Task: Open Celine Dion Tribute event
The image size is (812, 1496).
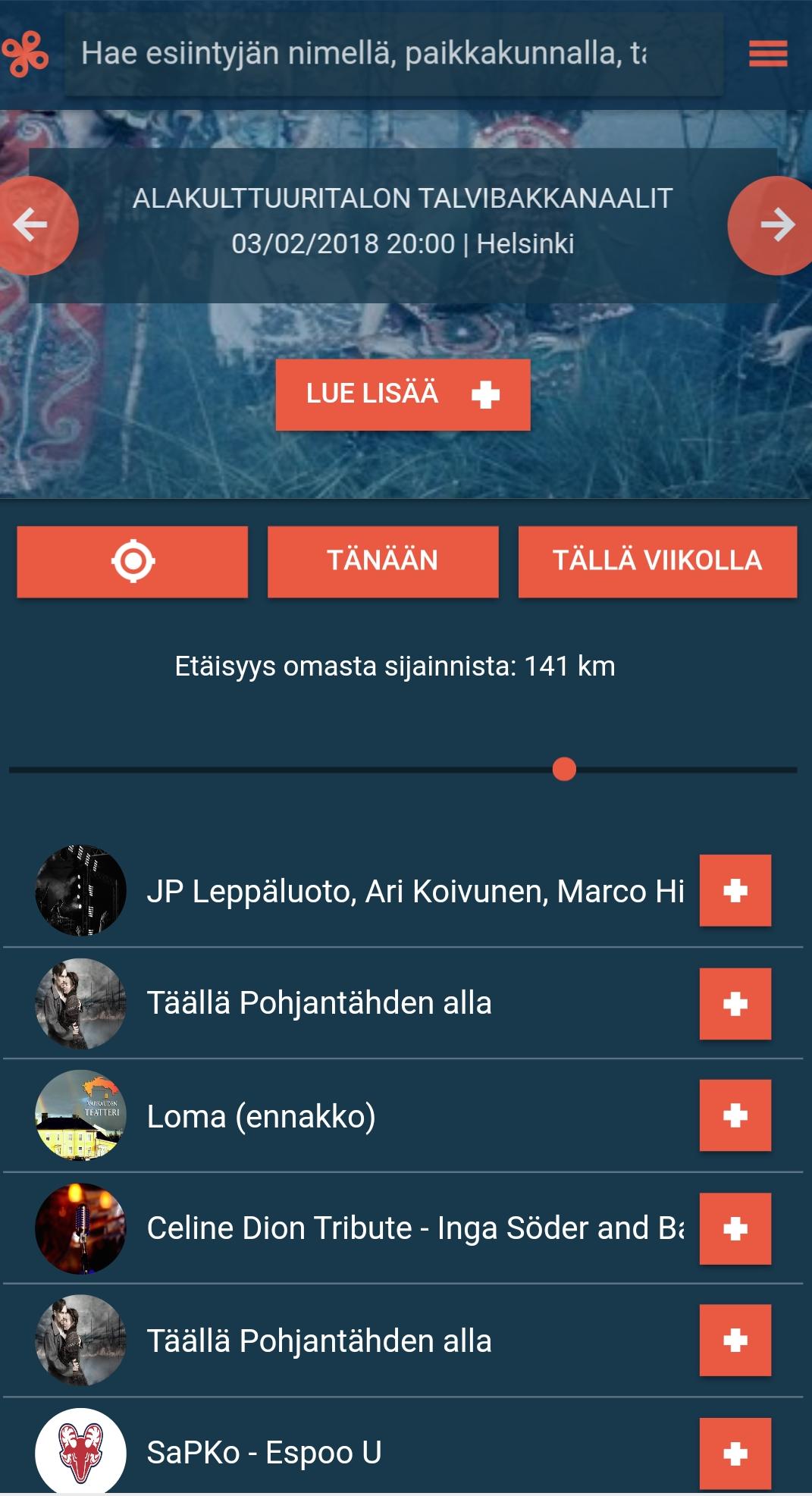Action: tap(414, 1228)
